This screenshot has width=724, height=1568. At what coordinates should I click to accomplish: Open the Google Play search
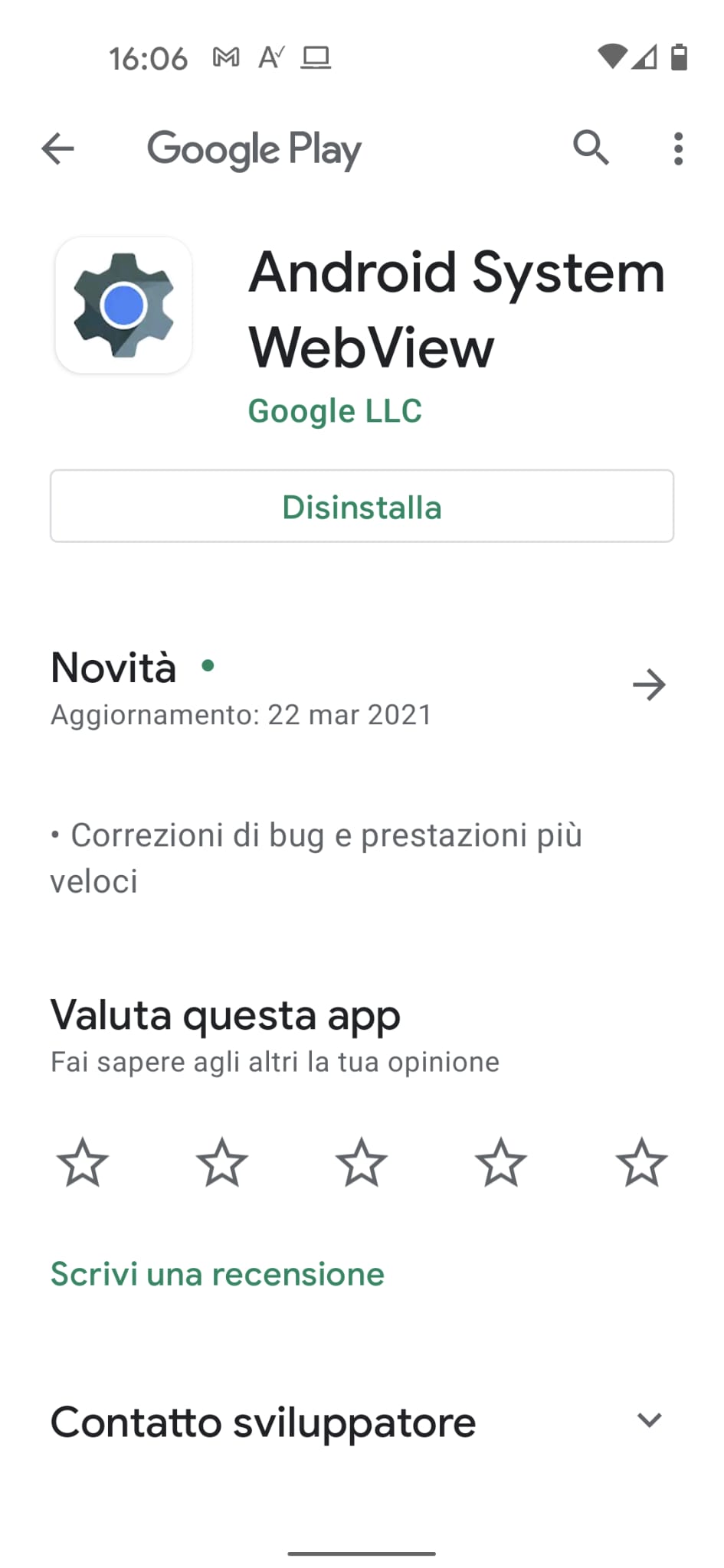pyautogui.click(x=591, y=147)
